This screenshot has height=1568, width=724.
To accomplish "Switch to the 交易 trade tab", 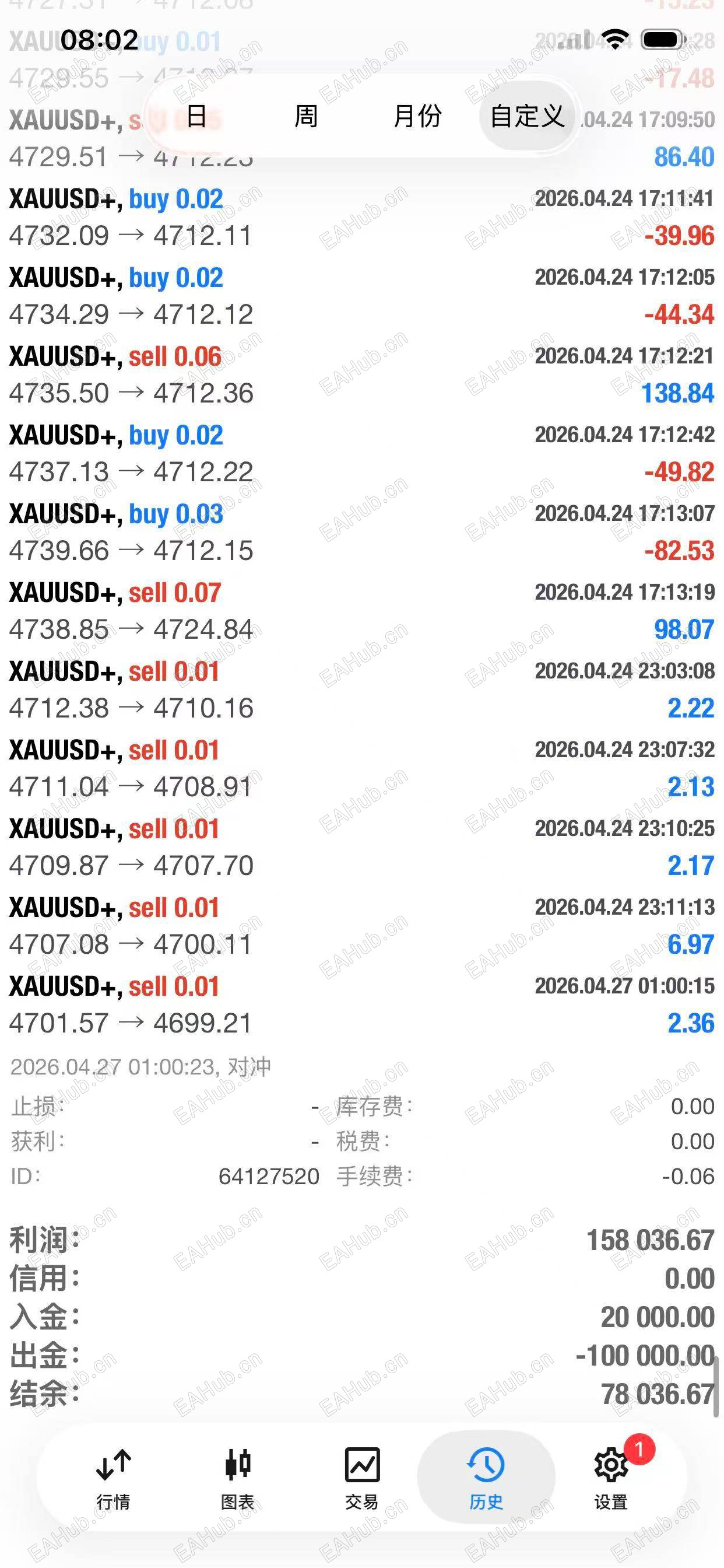I will tap(362, 1476).
